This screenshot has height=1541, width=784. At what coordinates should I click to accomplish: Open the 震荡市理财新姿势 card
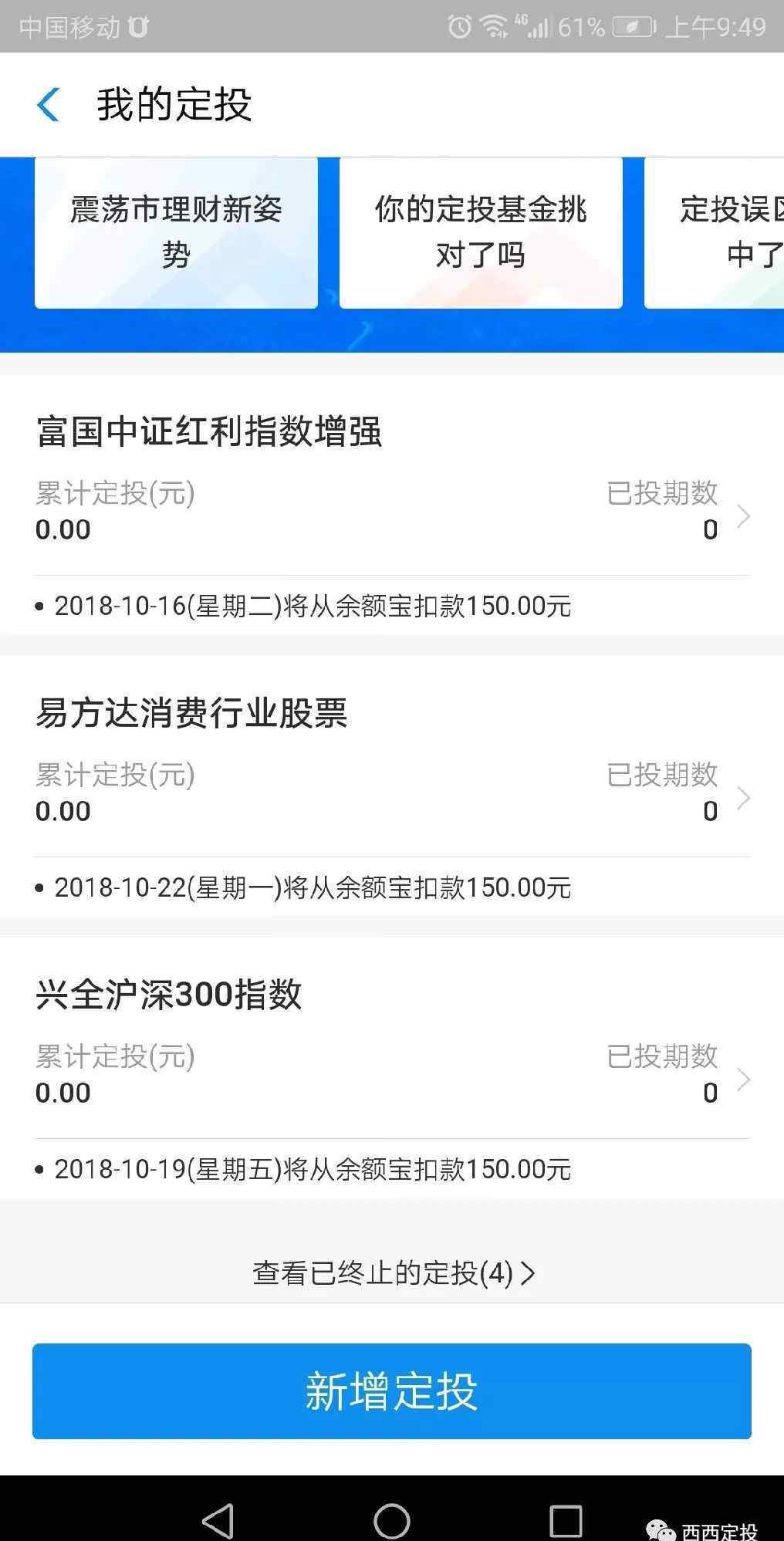(176, 232)
